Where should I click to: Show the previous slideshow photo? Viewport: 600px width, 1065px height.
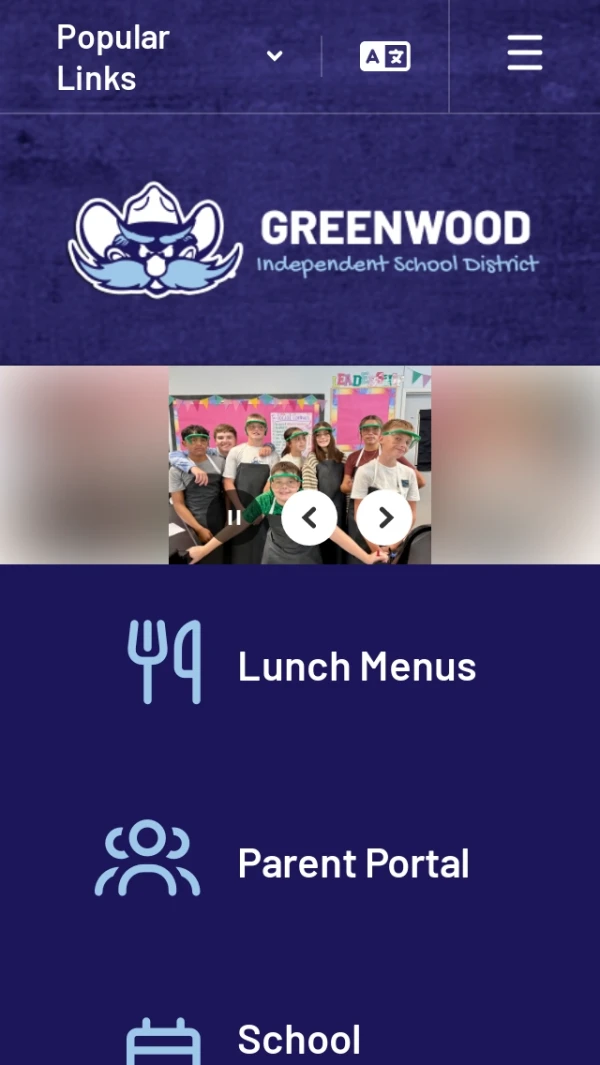point(309,517)
